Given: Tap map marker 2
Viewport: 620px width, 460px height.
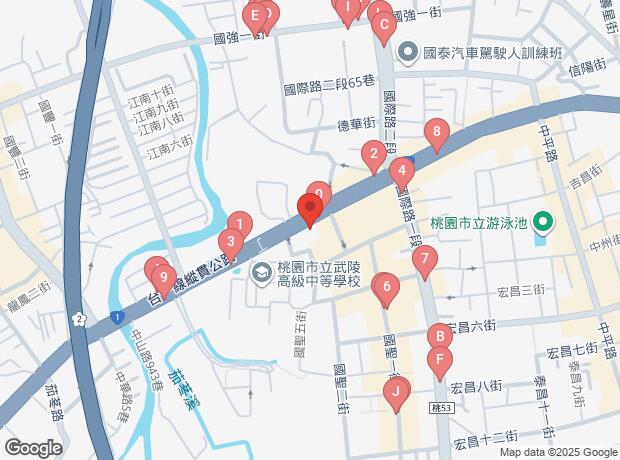Looking at the screenshot, I should (374, 155).
